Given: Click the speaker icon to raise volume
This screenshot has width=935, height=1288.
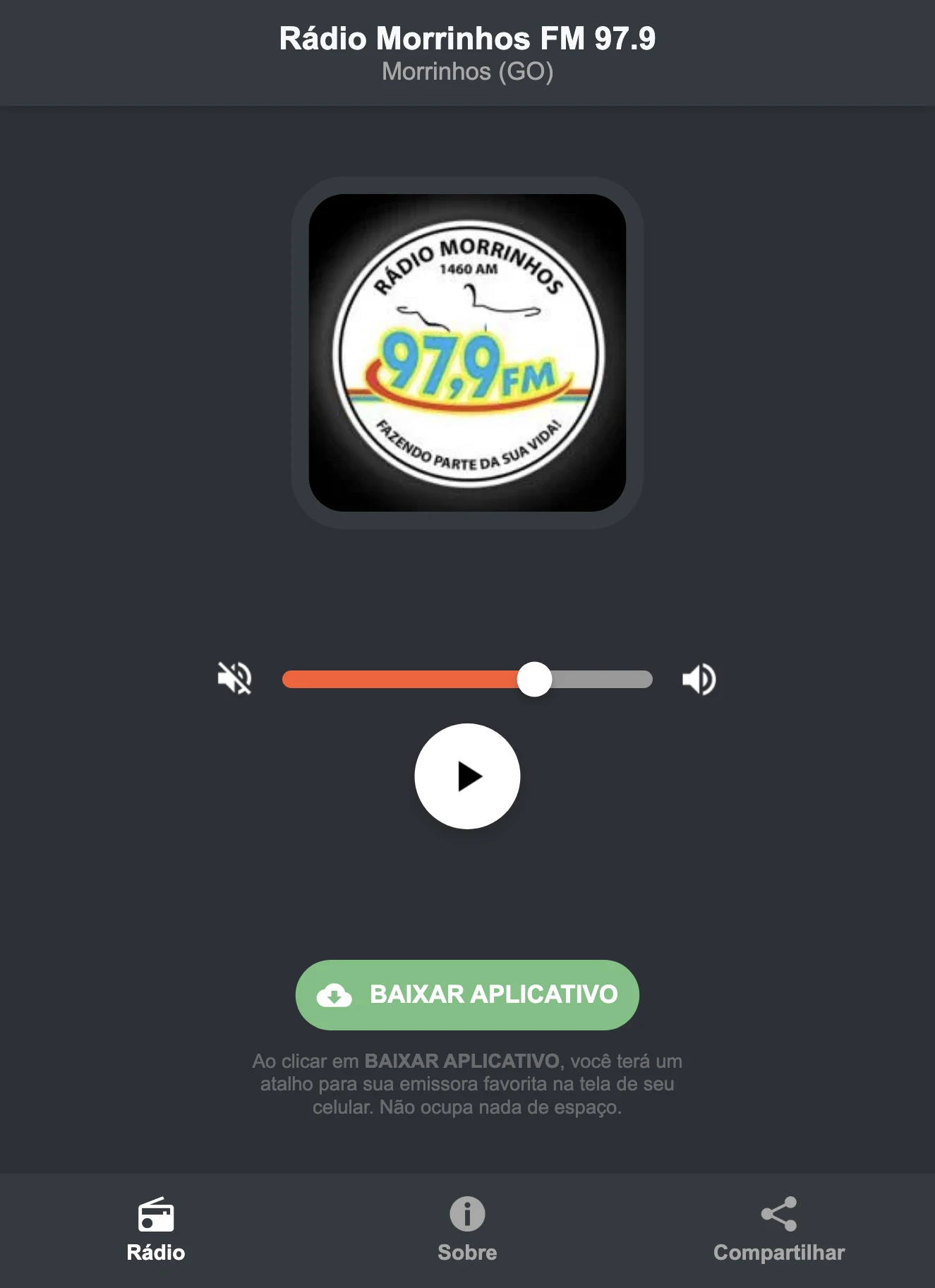Looking at the screenshot, I should click(x=699, y=680).
